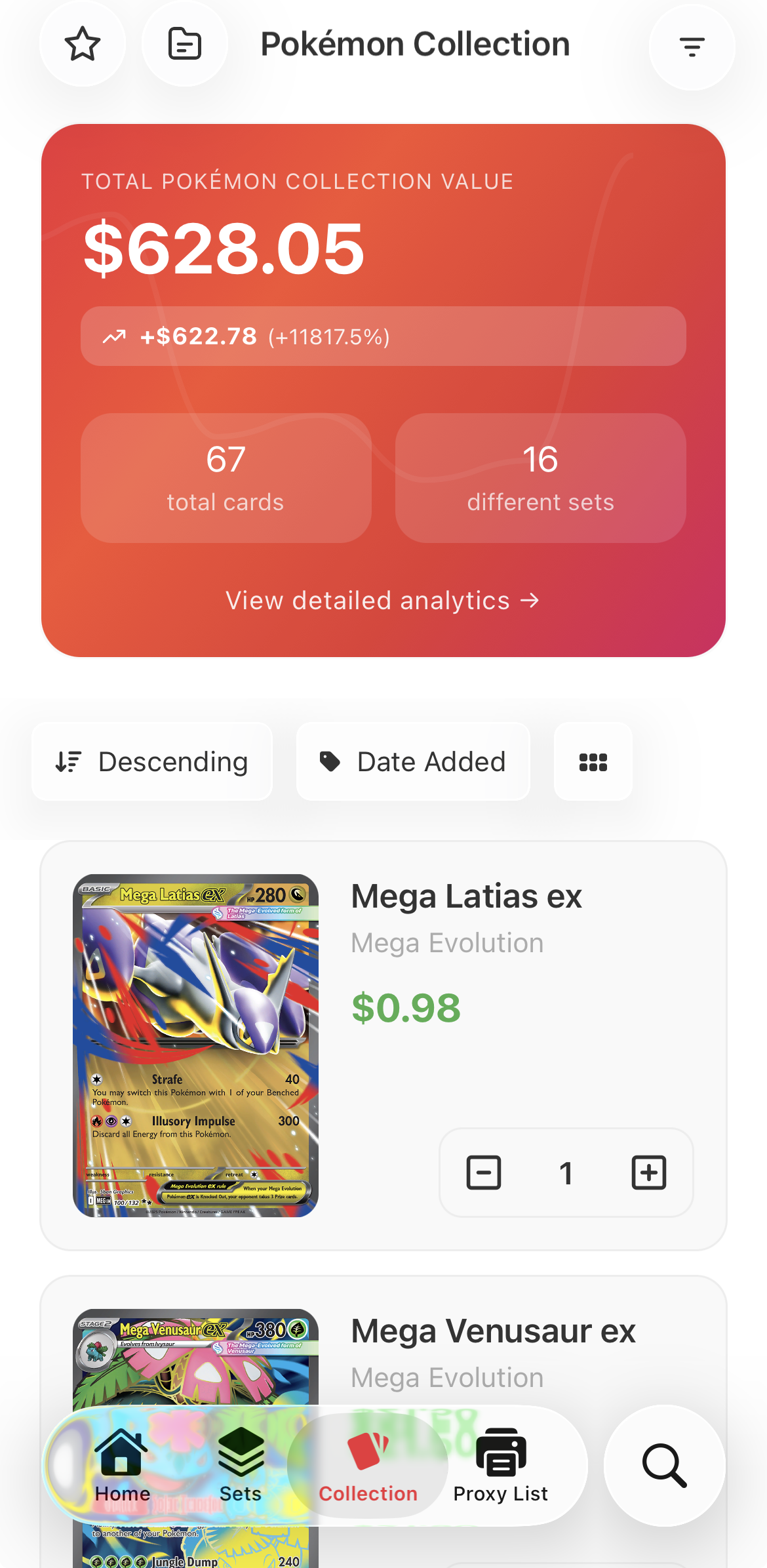Switch to the Collection tab
Viewport: 767px width, 1568px height.
click(368, 1467)
